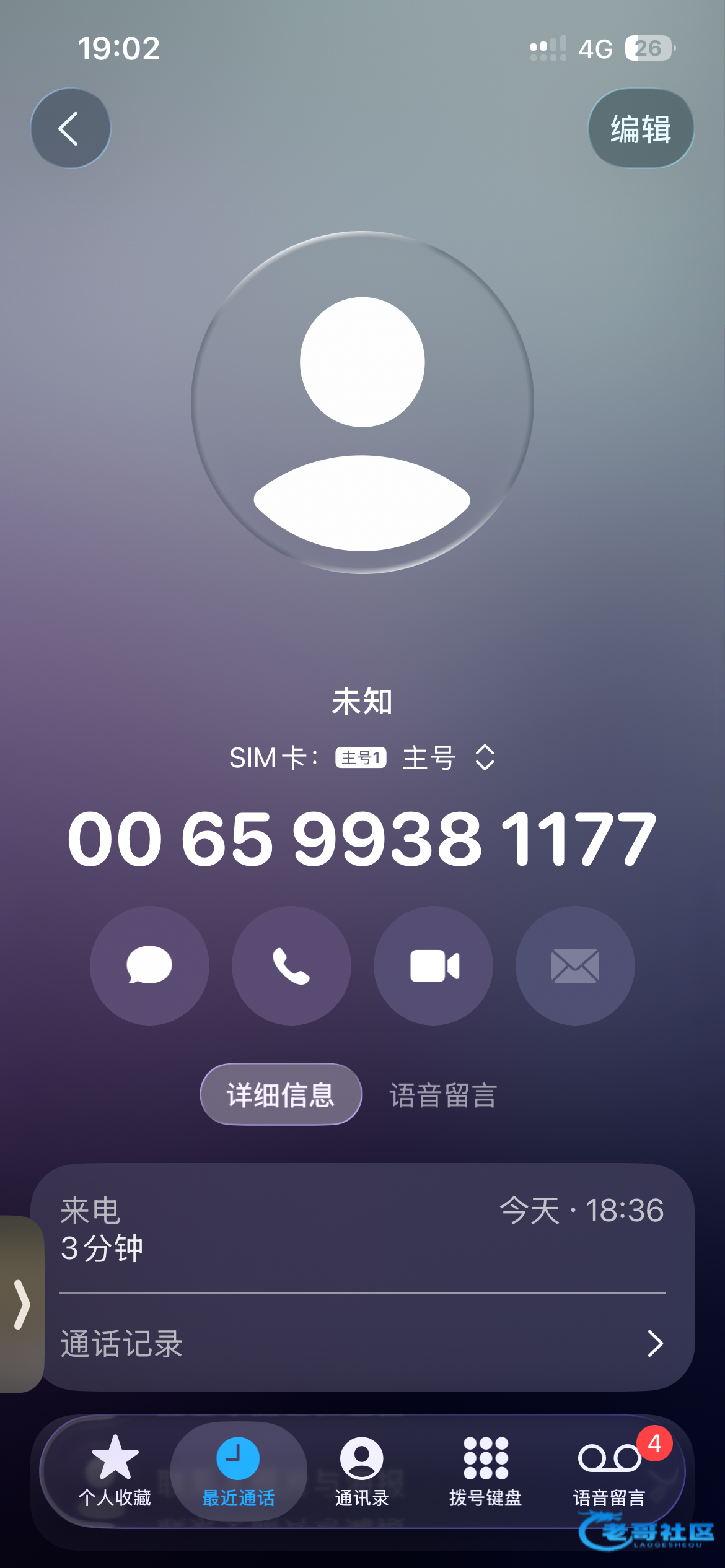Open the 语音留言 tab in bottom bar
The width and height of the screenshot is (725, 1568).
610,1471
